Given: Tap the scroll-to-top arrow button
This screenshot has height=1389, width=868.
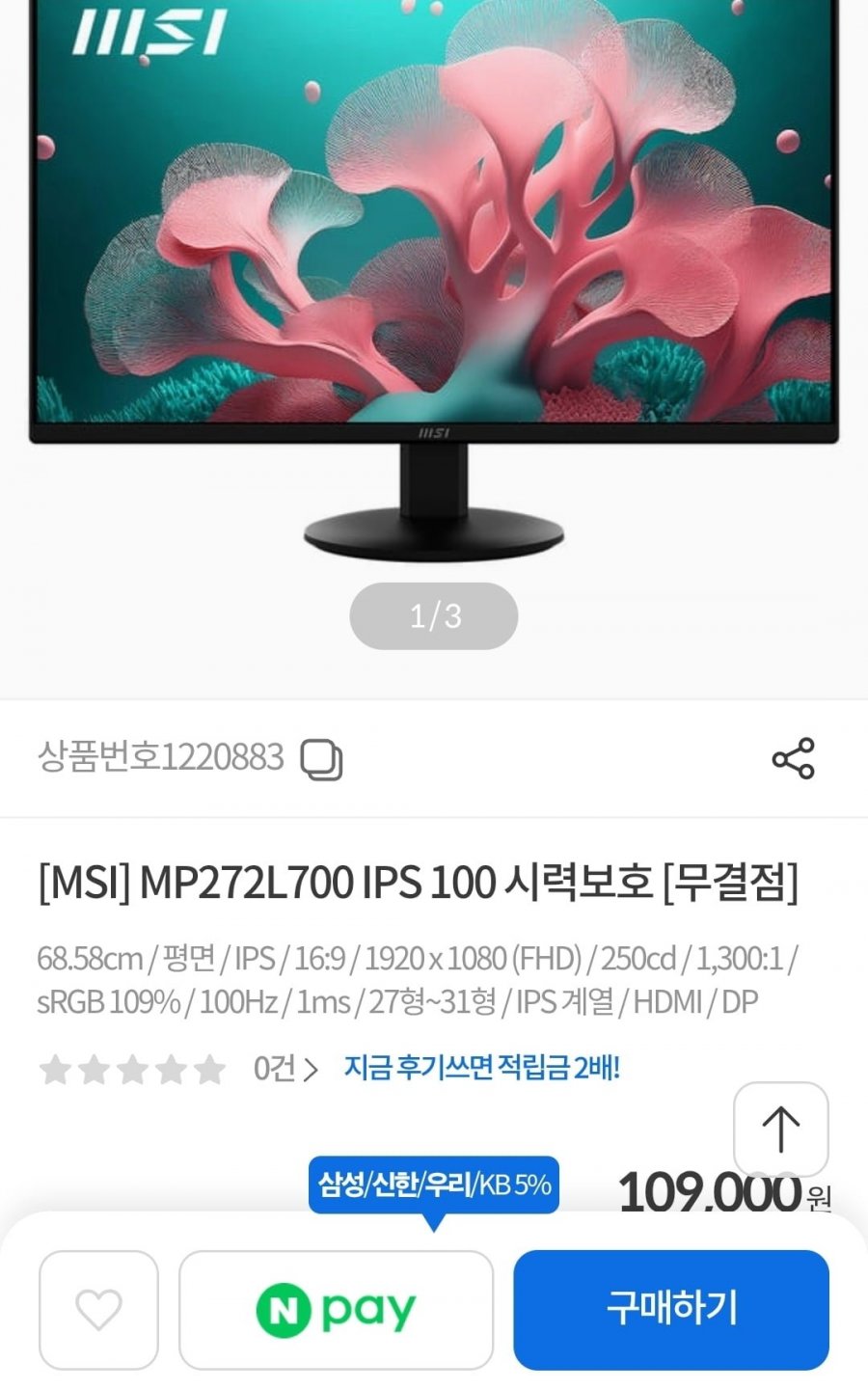Looking at the screenshot, I should (x=780, y=1129).
